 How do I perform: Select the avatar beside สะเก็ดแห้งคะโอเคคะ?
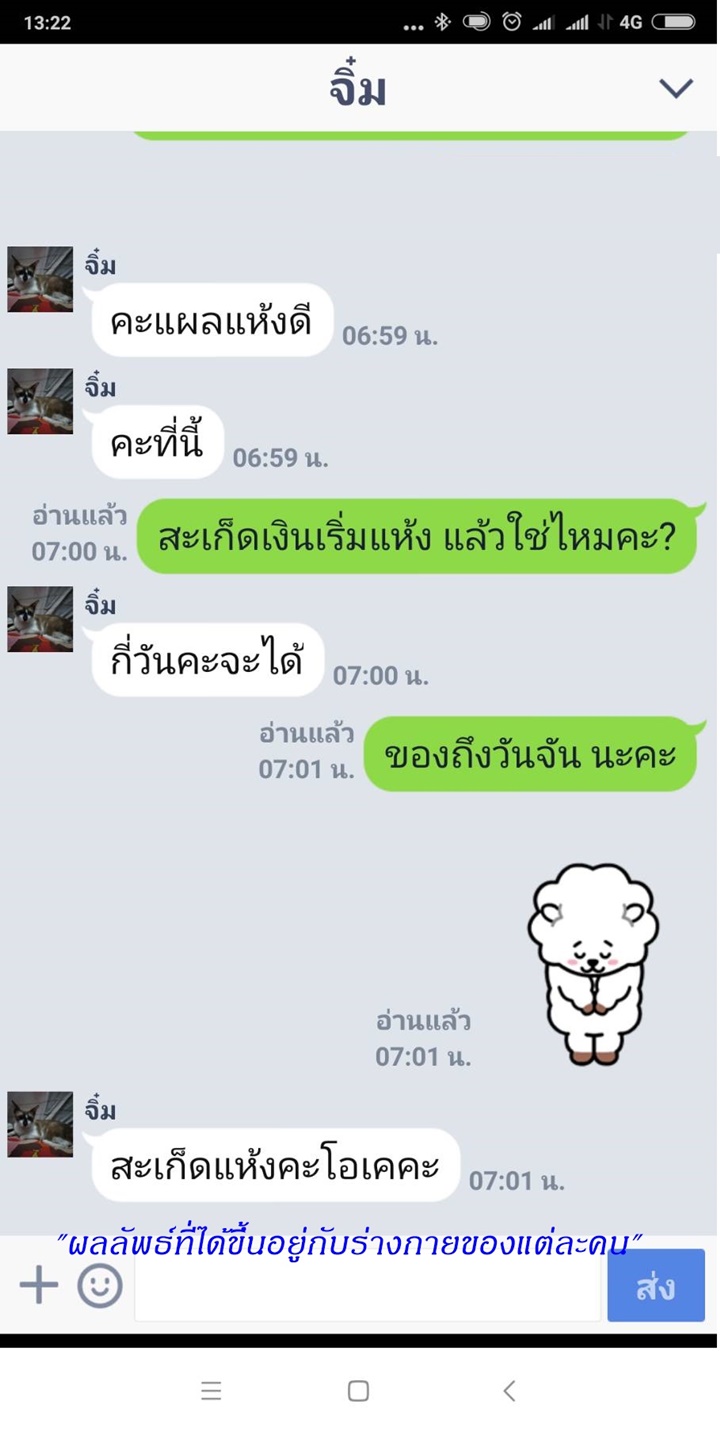40,1124
